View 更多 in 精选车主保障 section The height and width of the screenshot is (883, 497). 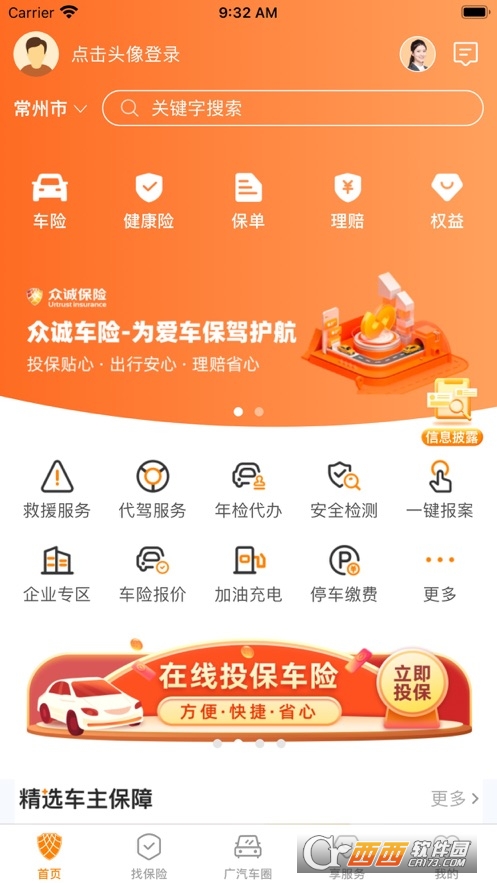click(455, 798)
